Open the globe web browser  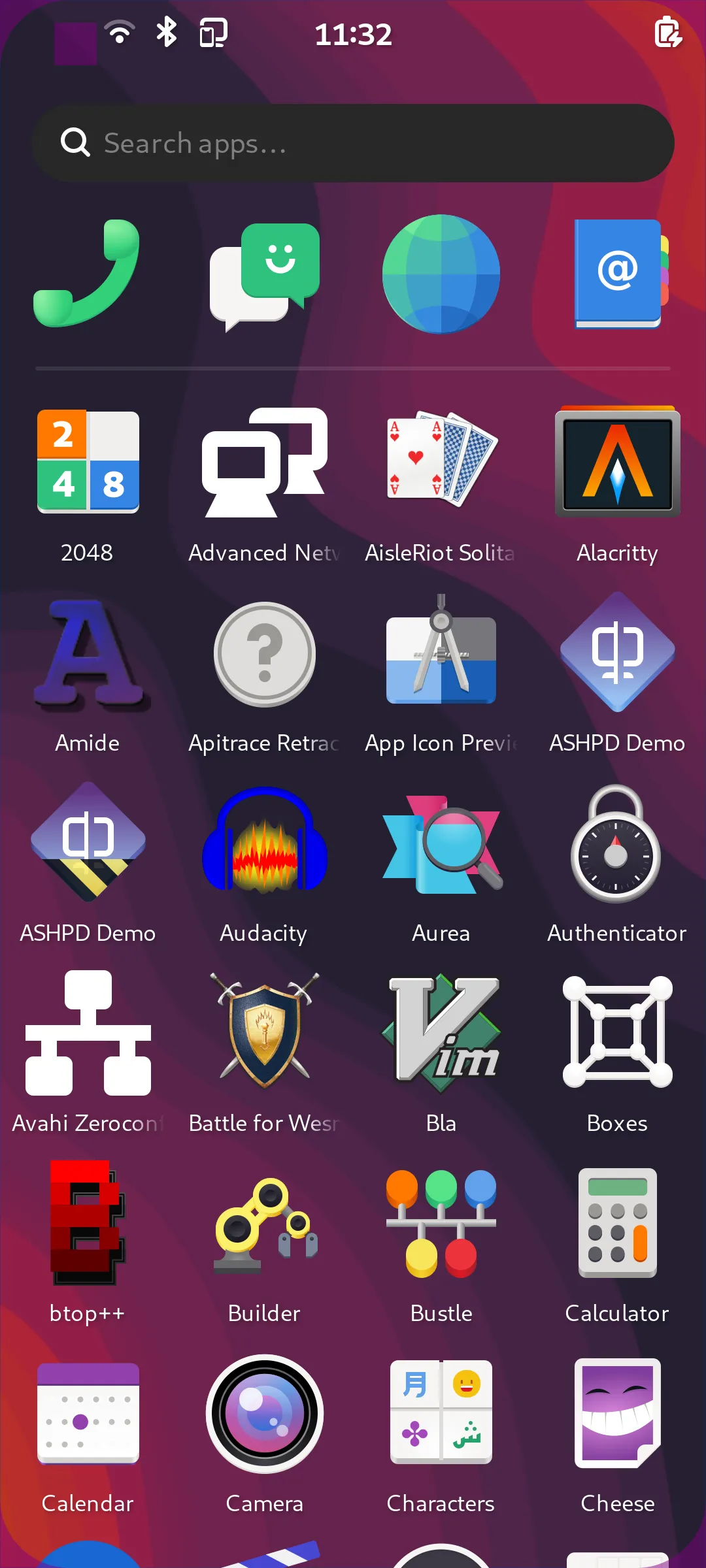click(x=441, y=274)
